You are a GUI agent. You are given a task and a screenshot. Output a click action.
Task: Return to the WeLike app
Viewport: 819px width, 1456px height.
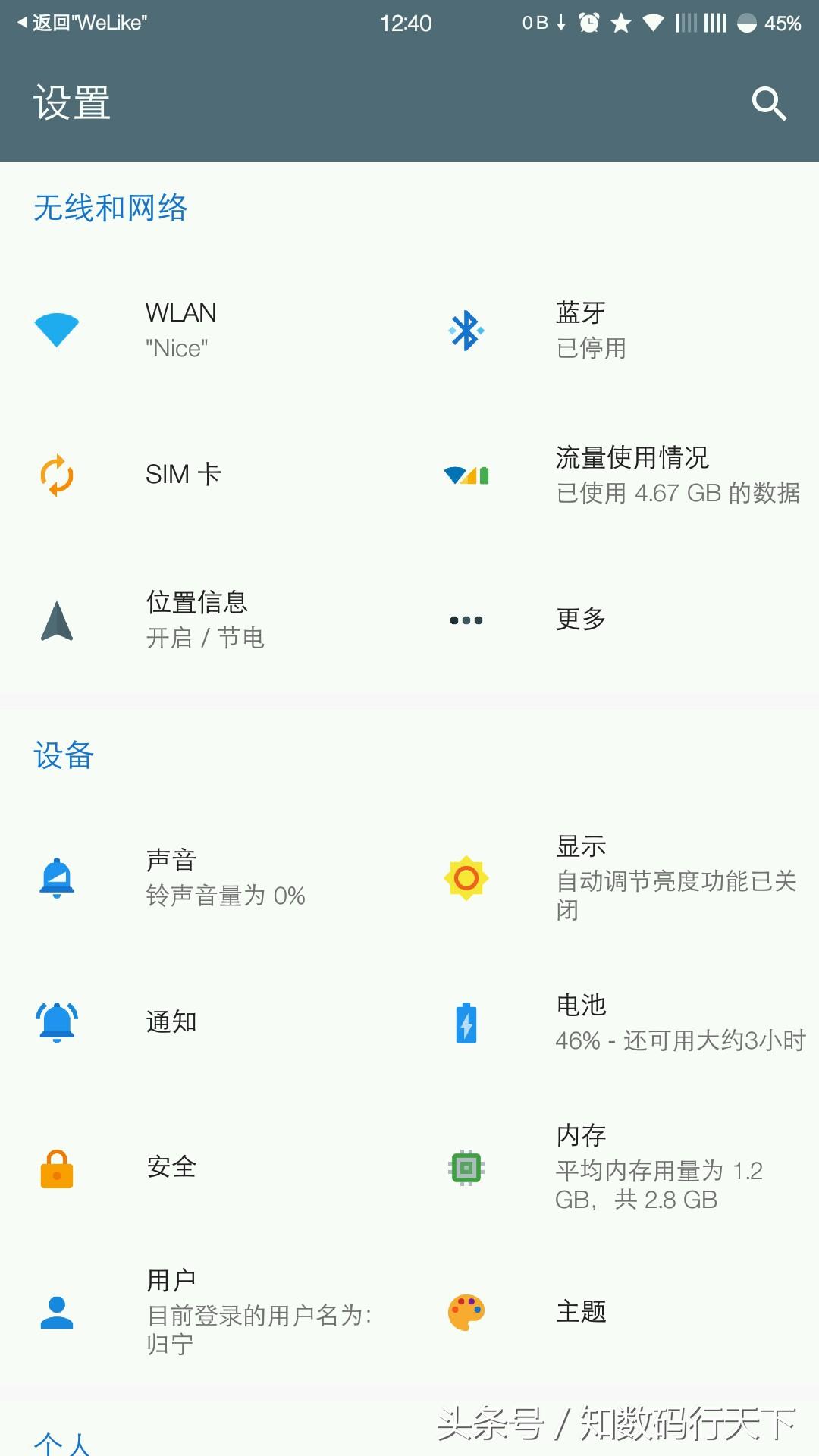point(82,23)
